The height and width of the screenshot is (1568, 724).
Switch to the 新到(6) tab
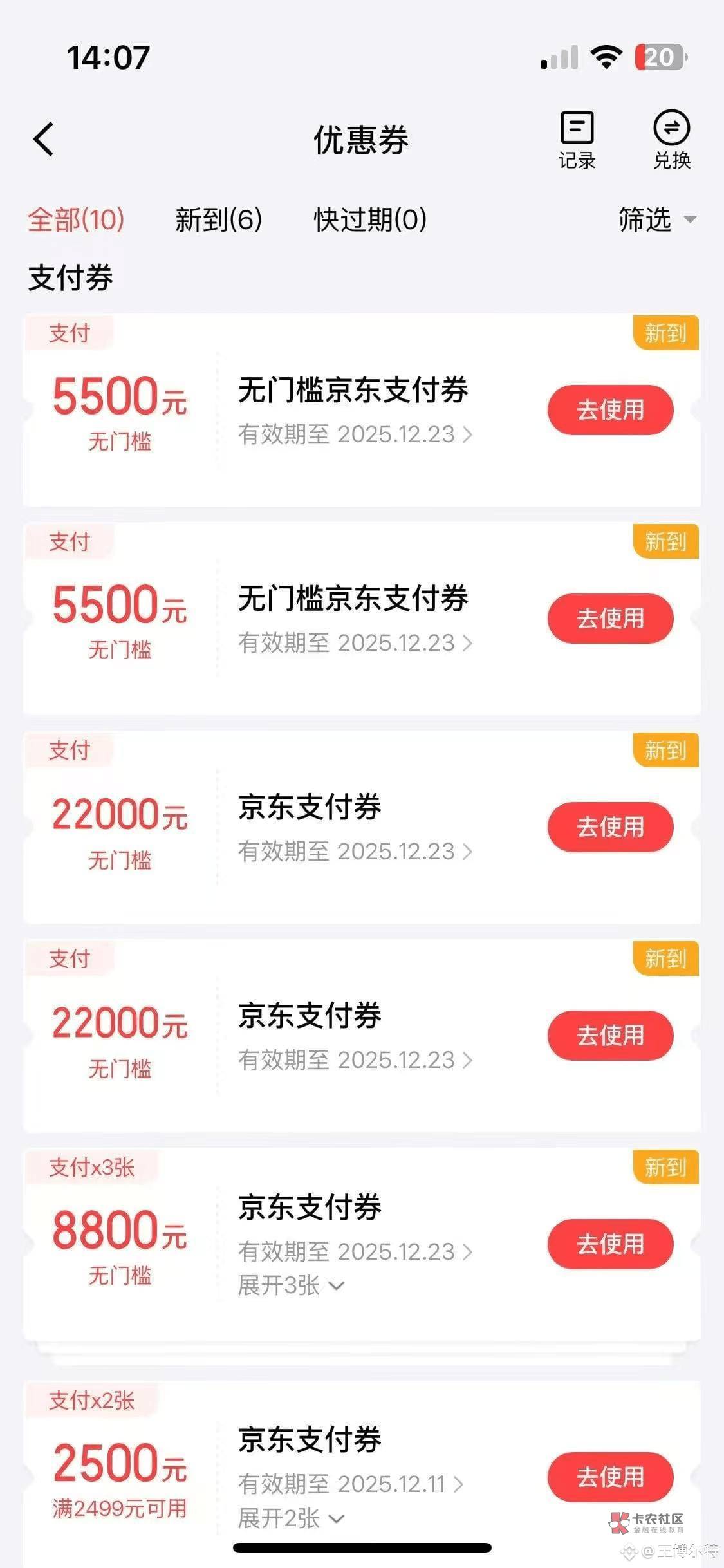pos(219,219)
